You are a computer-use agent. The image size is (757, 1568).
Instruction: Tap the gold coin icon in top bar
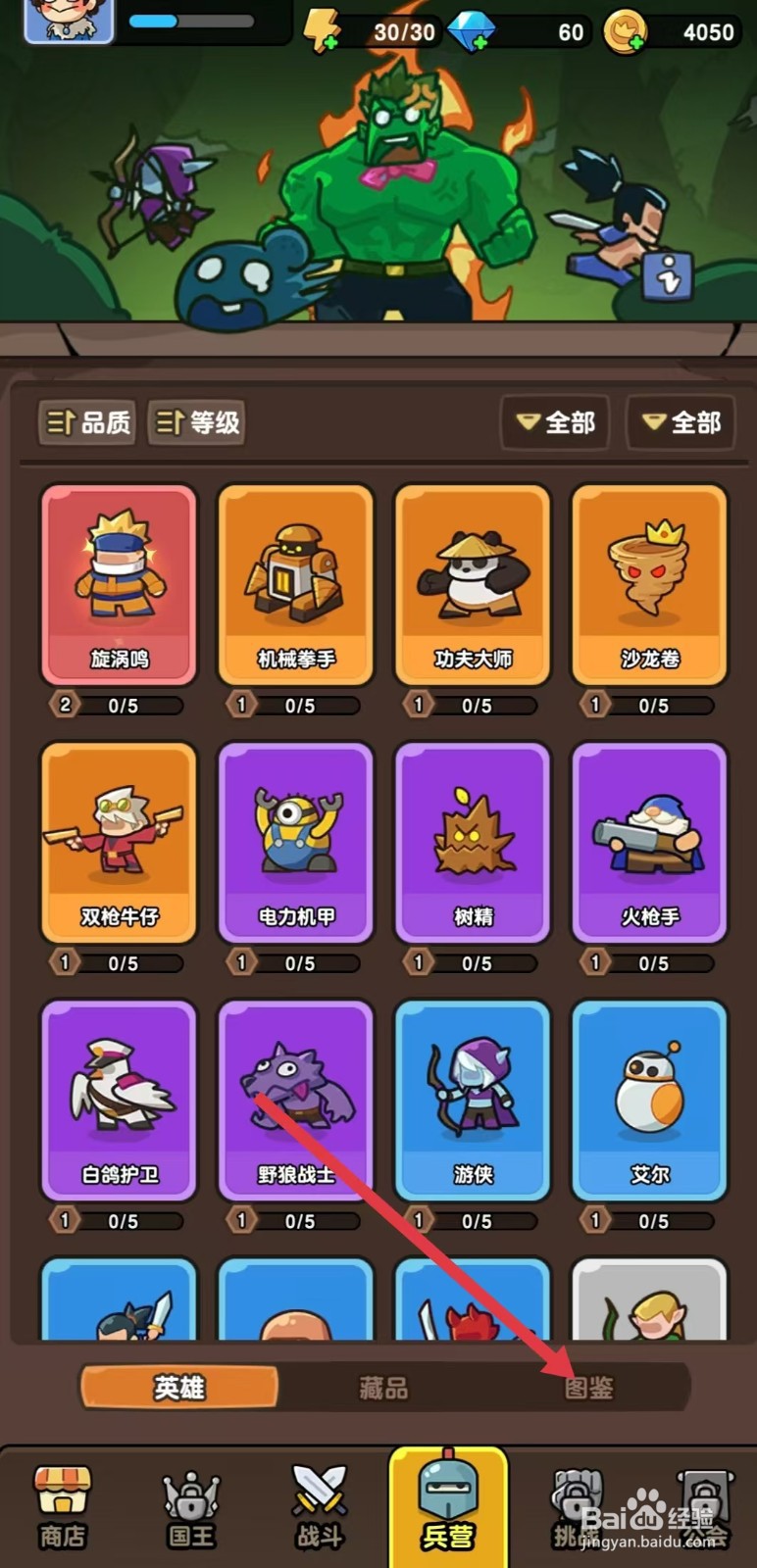coord(625,31)
